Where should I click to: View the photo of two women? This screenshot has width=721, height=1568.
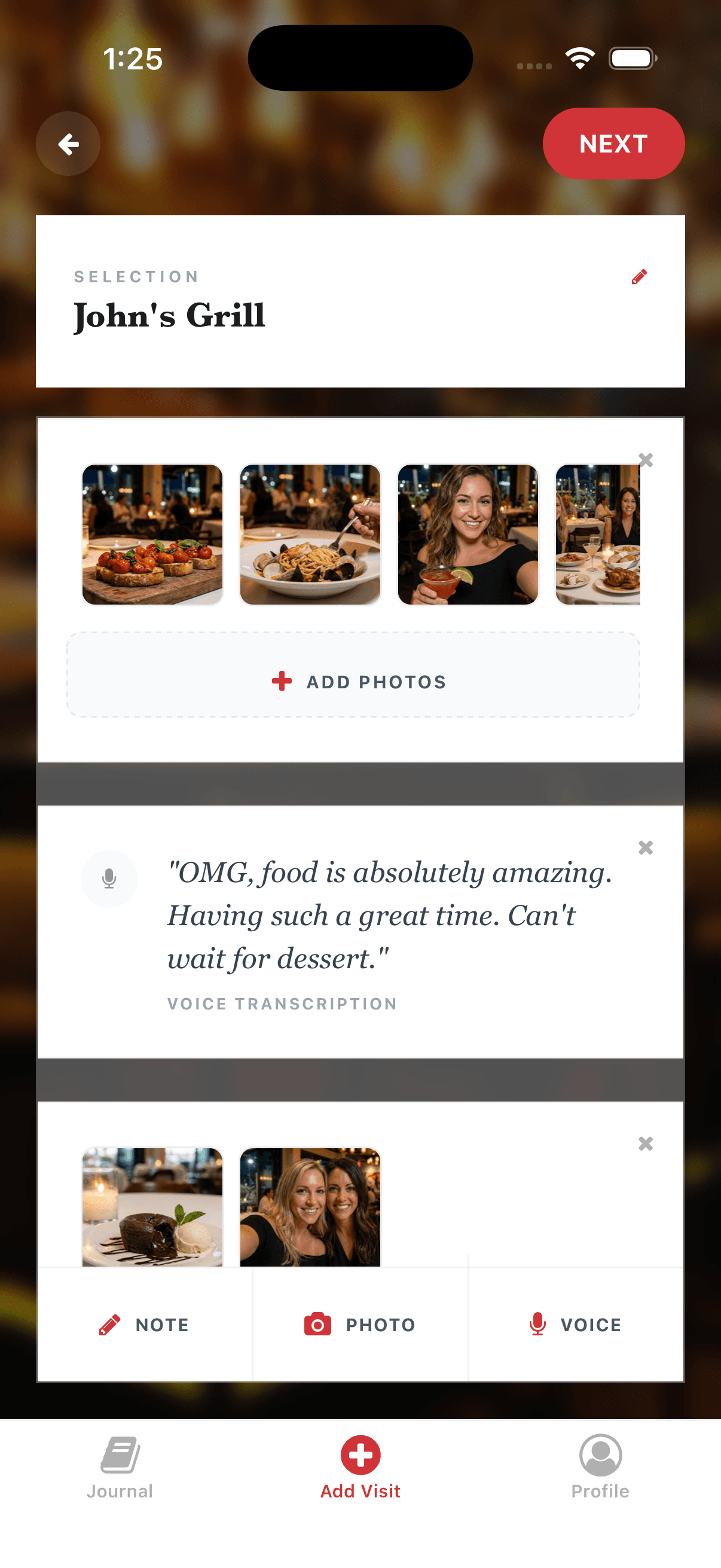pos(310,1206)
